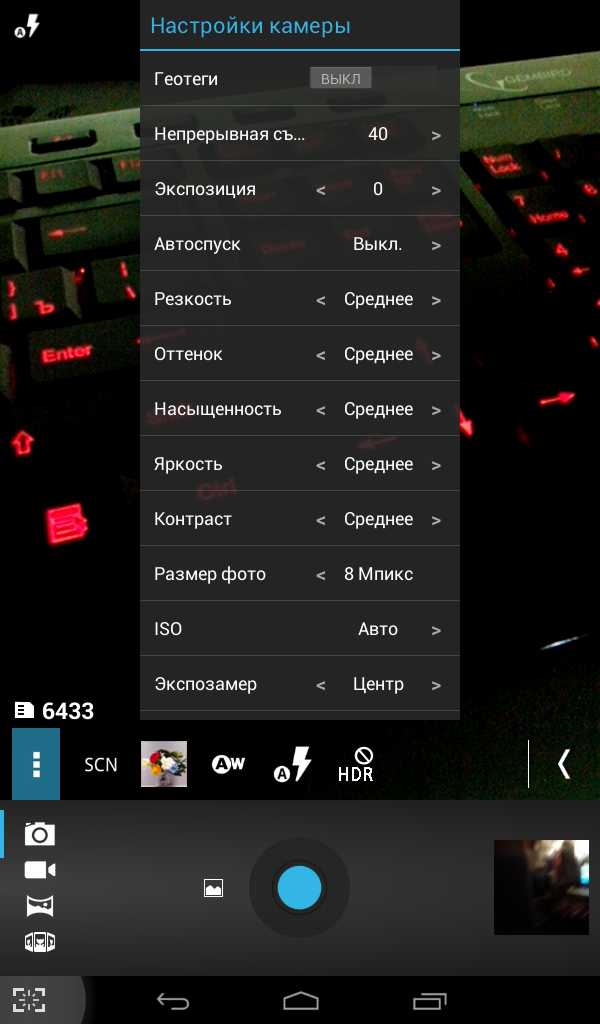This screenshot has height=1024, width=600.
Task: Tap the right arrow of Экспозамер
Action: click(x=436, y=685)
